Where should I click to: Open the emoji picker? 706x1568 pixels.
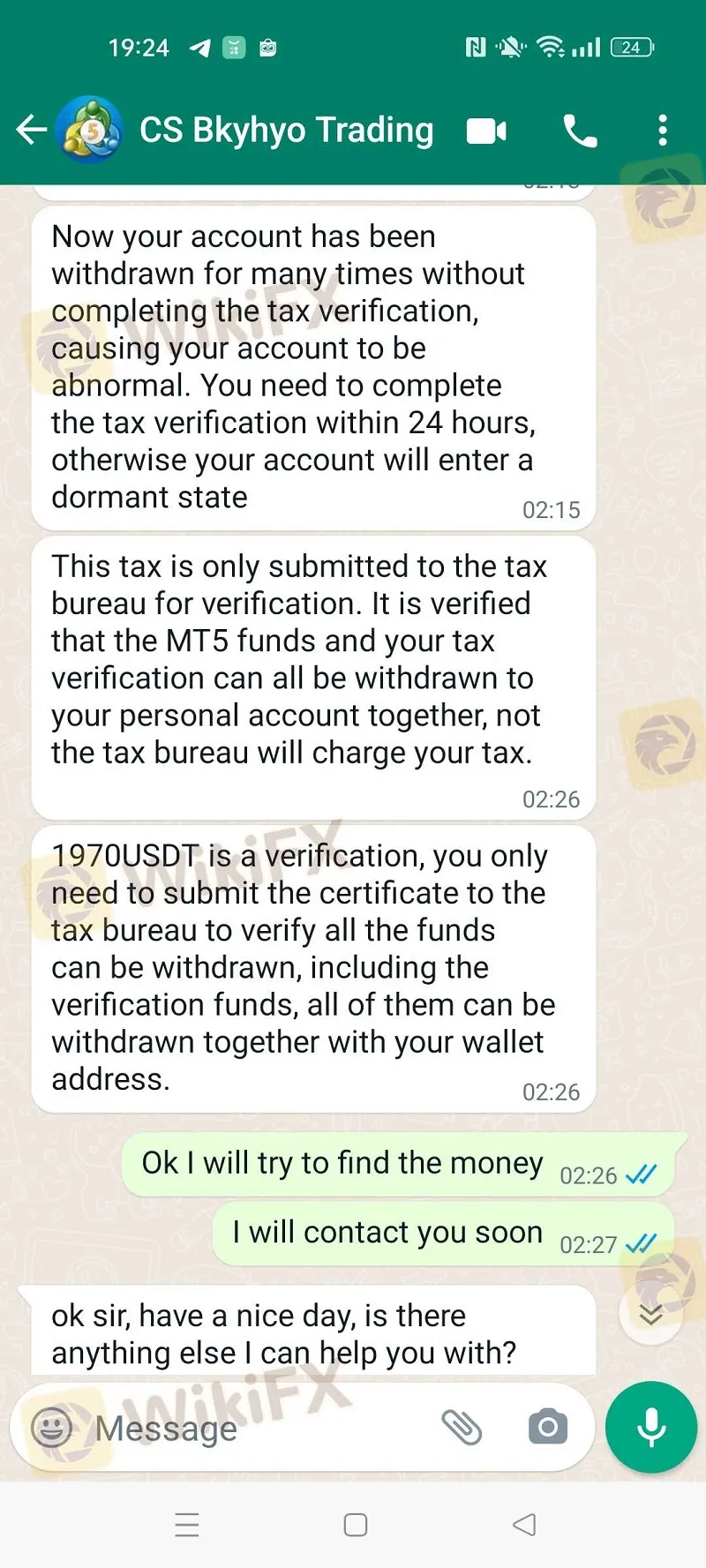click(x=51, y=1427)
